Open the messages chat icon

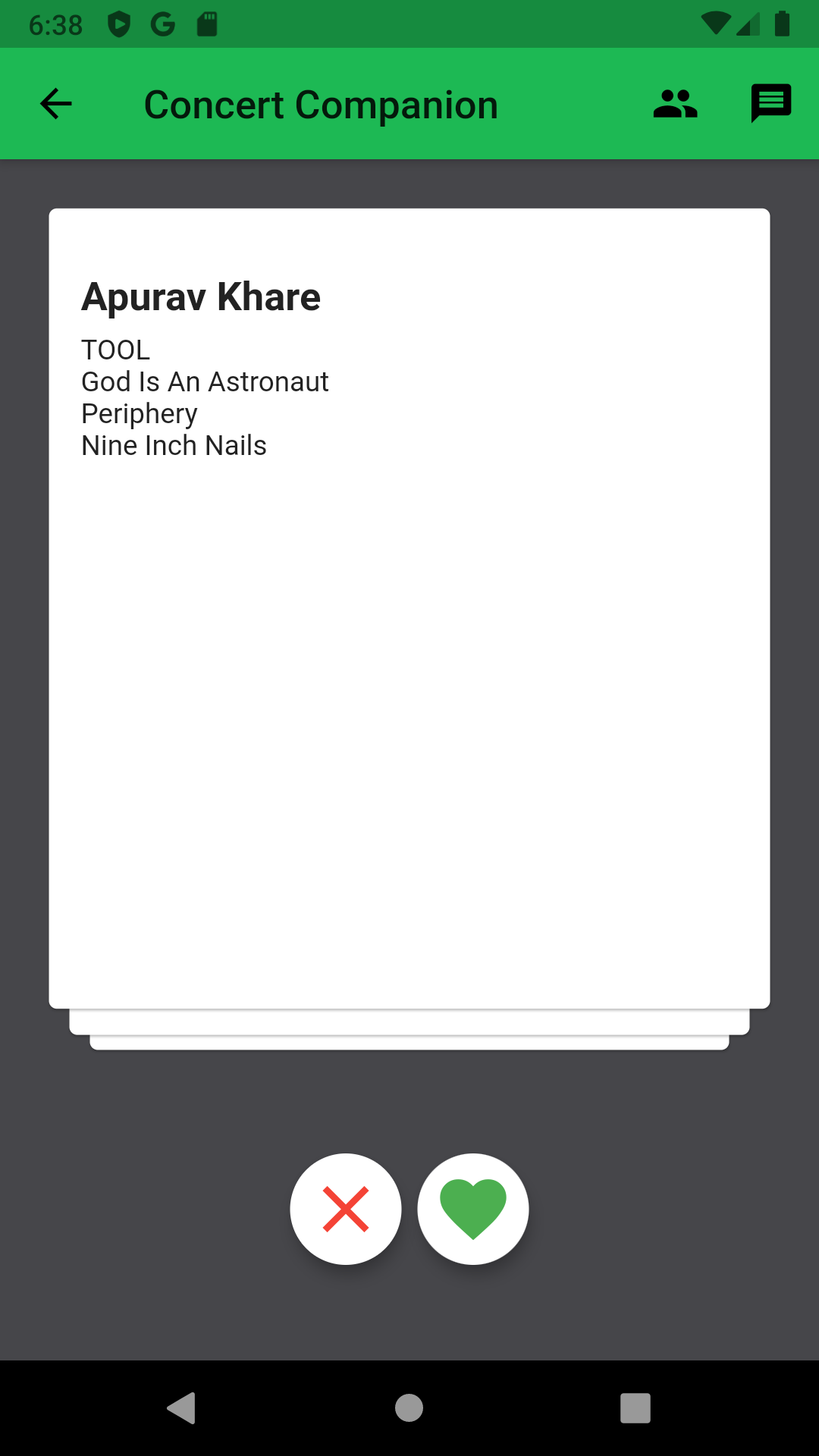[x=770, y=104]
